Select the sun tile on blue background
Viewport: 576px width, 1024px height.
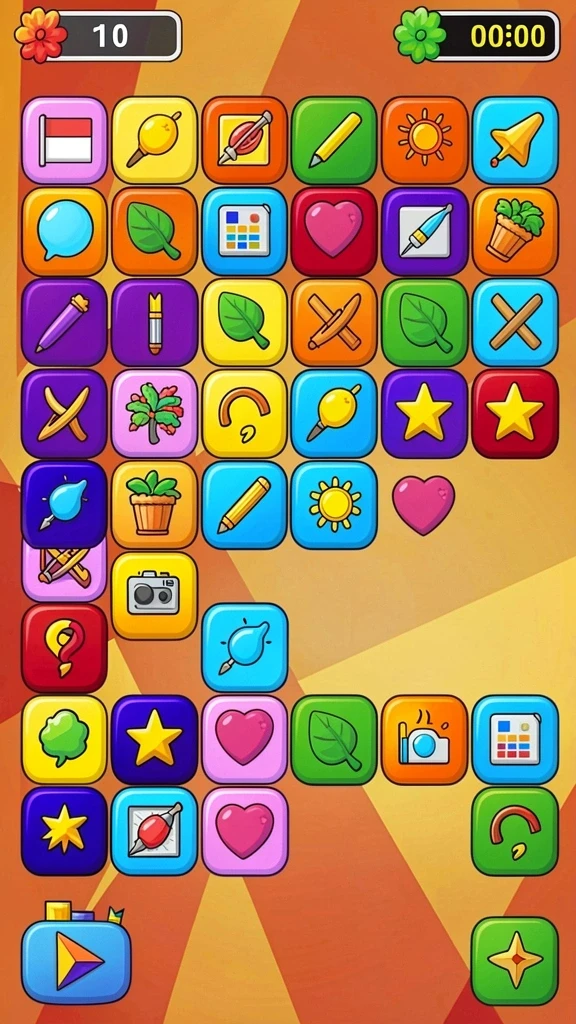tap(334, 505)
